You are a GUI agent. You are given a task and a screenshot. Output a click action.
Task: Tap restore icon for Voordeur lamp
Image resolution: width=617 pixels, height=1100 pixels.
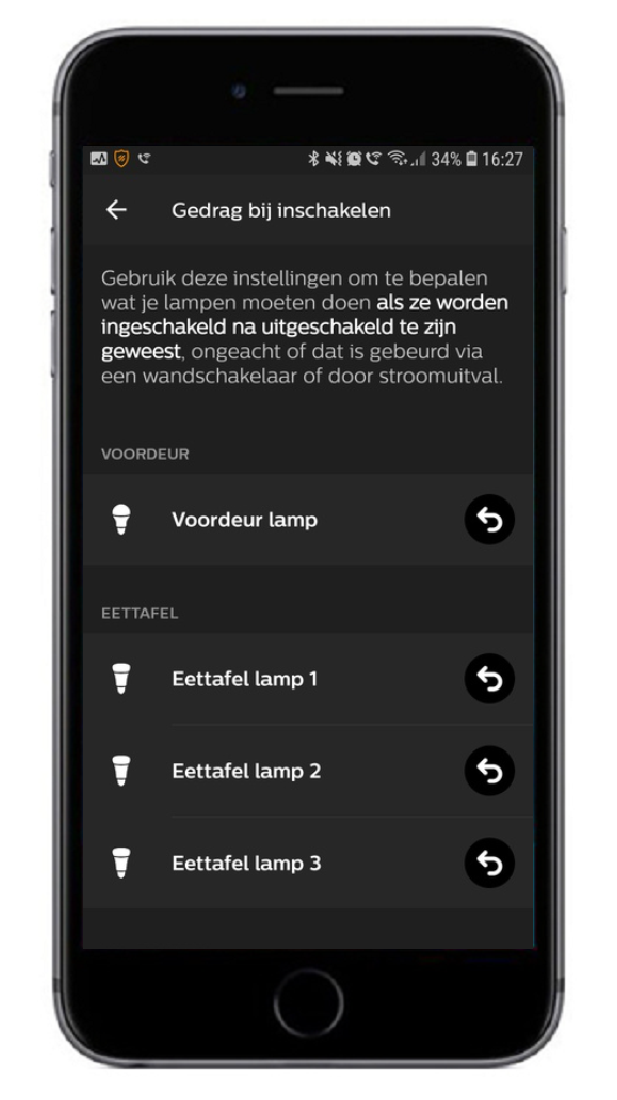tap(489, 520)
